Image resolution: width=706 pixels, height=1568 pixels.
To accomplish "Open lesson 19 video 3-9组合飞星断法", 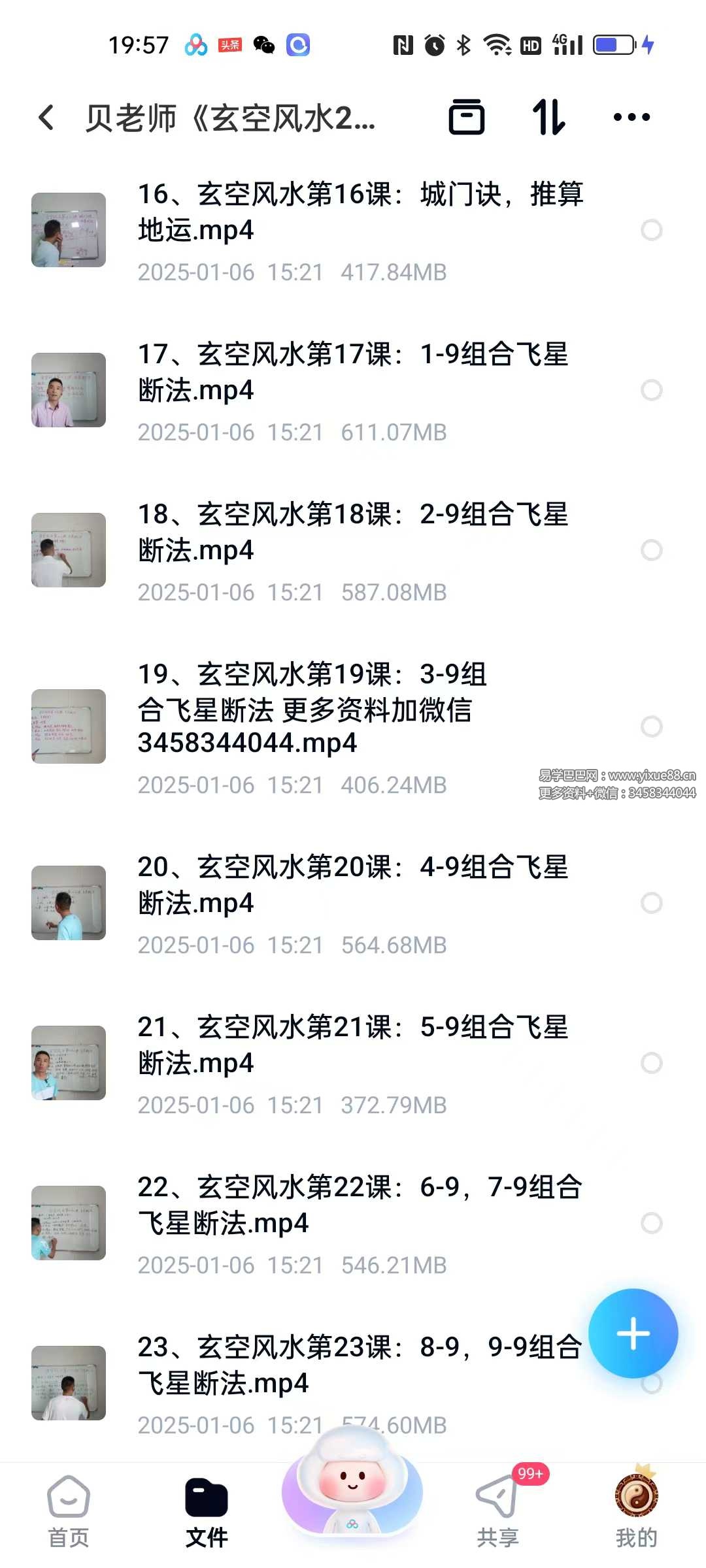I will point(314,709).
